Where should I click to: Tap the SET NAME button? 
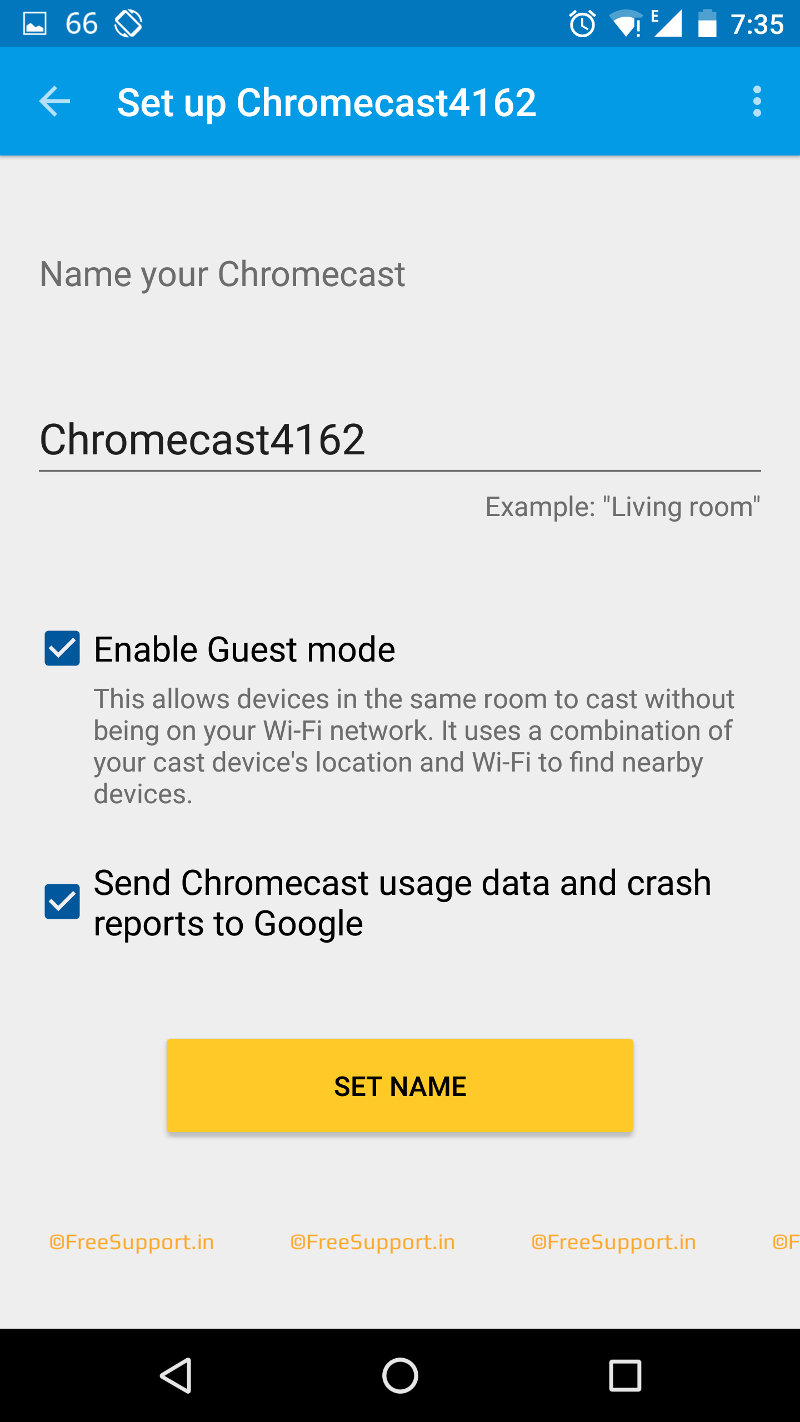click(400, 1086)
